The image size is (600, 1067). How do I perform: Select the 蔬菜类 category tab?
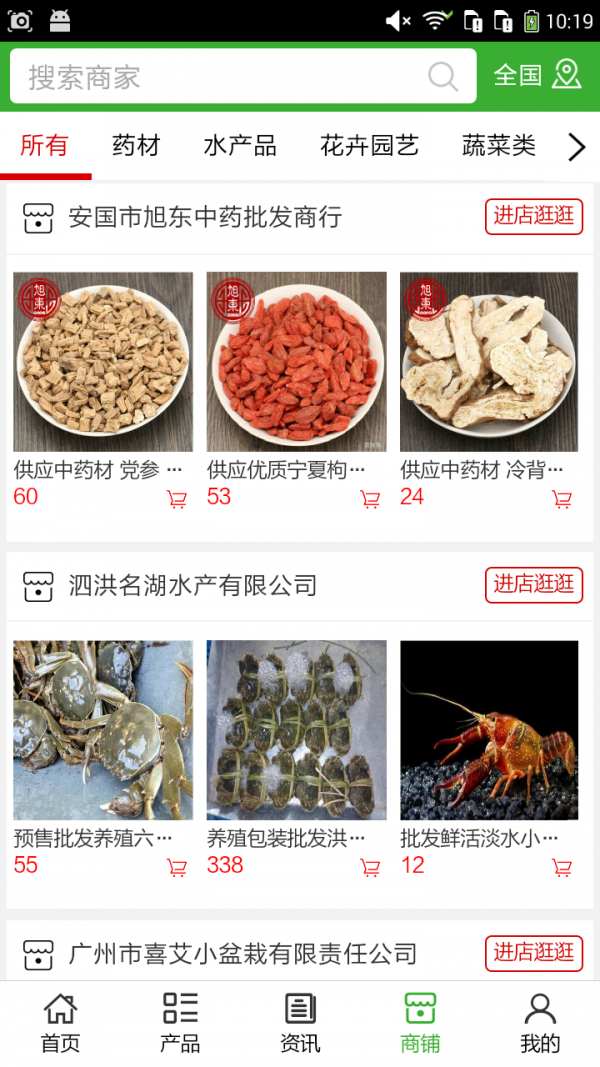tap(499, 146)
